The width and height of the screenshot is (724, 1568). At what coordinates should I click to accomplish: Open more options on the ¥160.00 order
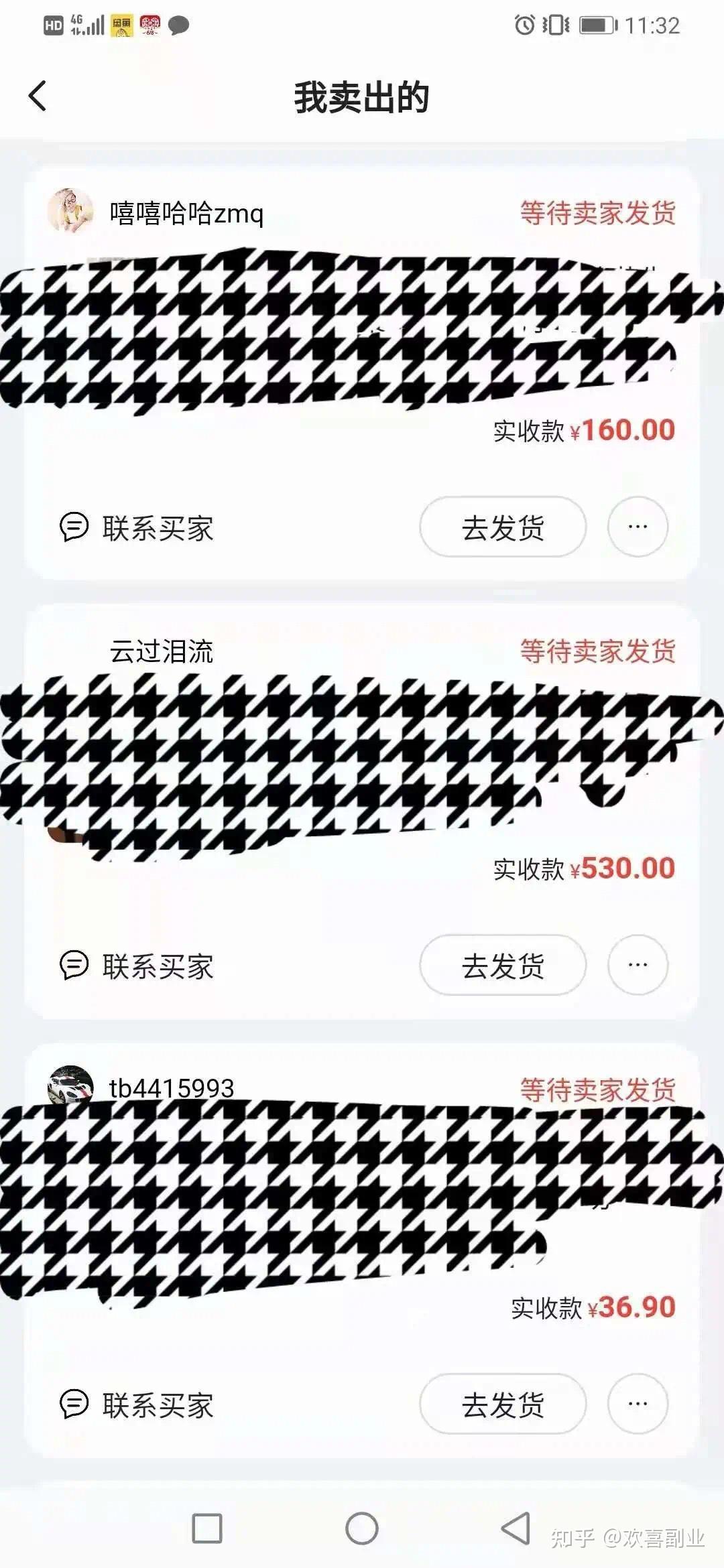[x=638, y=527]
